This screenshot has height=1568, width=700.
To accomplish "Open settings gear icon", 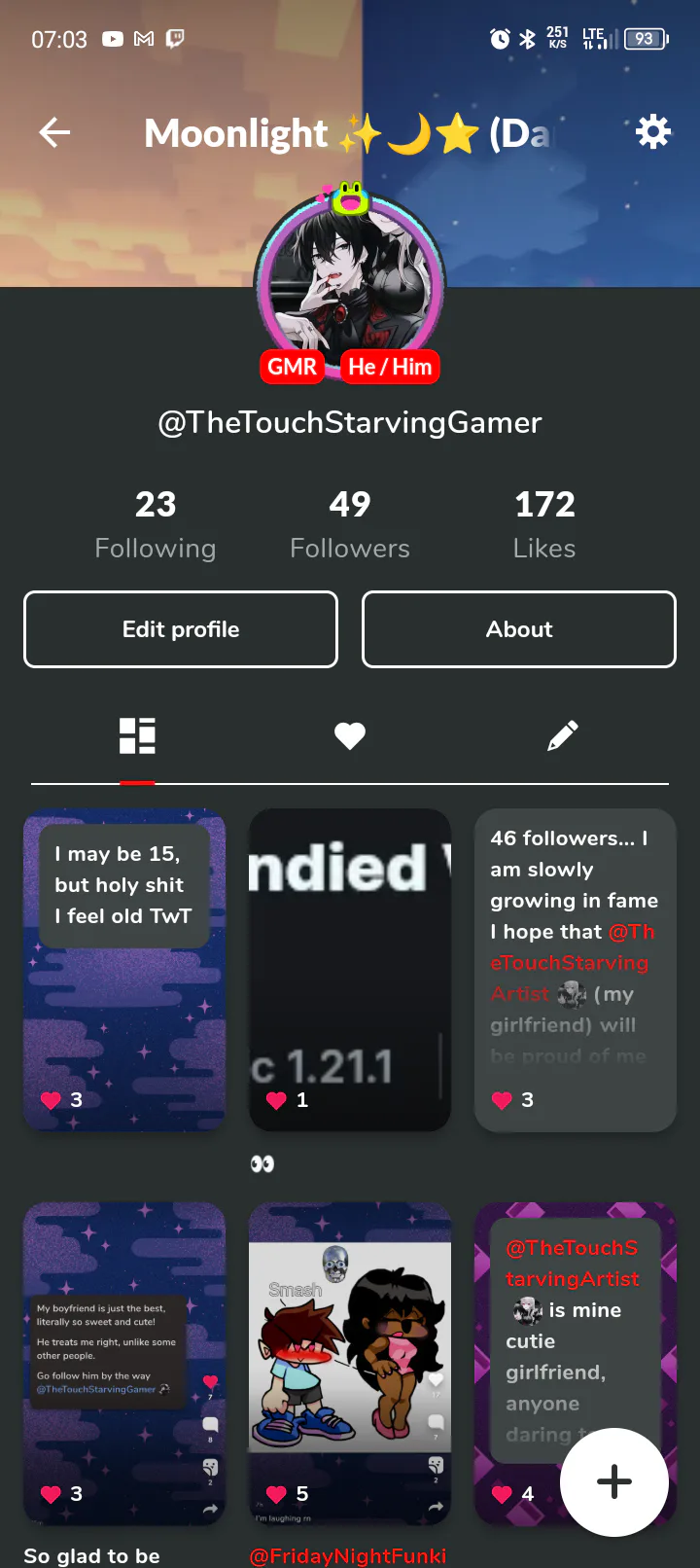I will pyautogui.click(x=652, y=131).
